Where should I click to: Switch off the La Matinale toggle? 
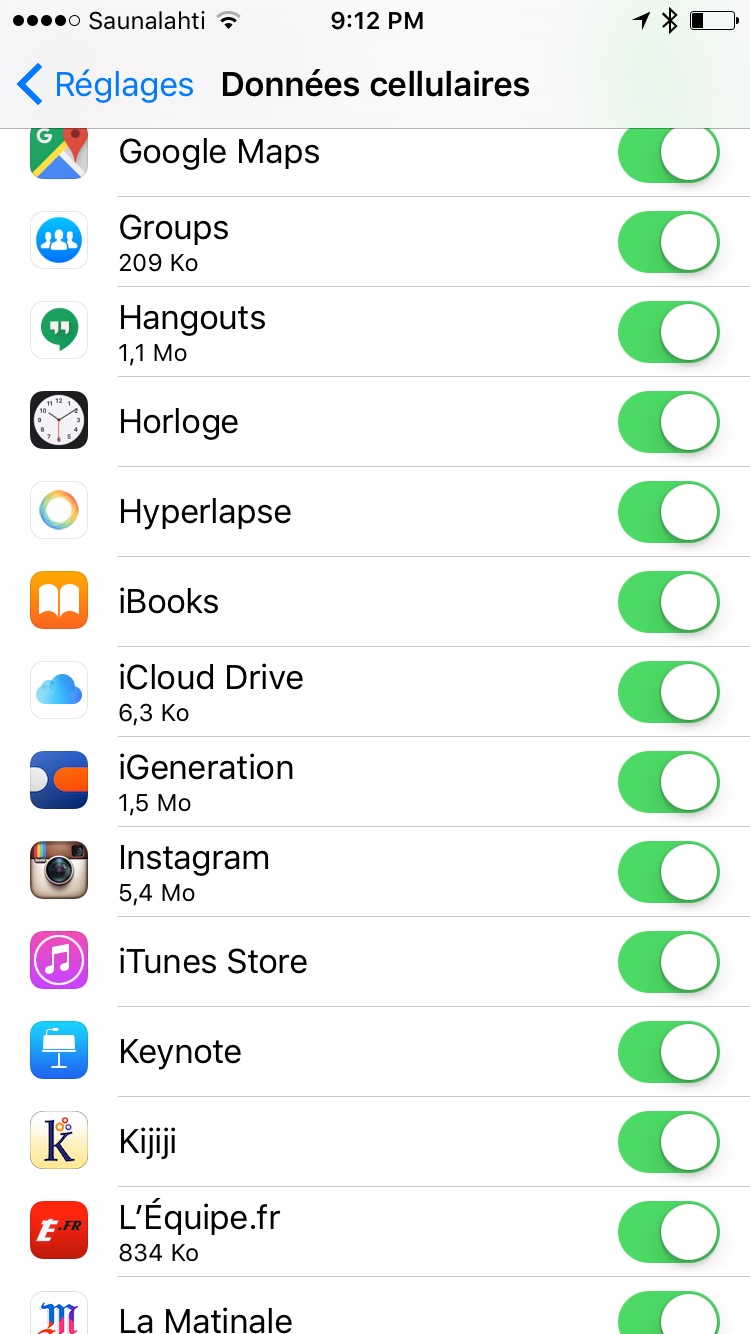pyautogui.click(x=668, y=1315)
